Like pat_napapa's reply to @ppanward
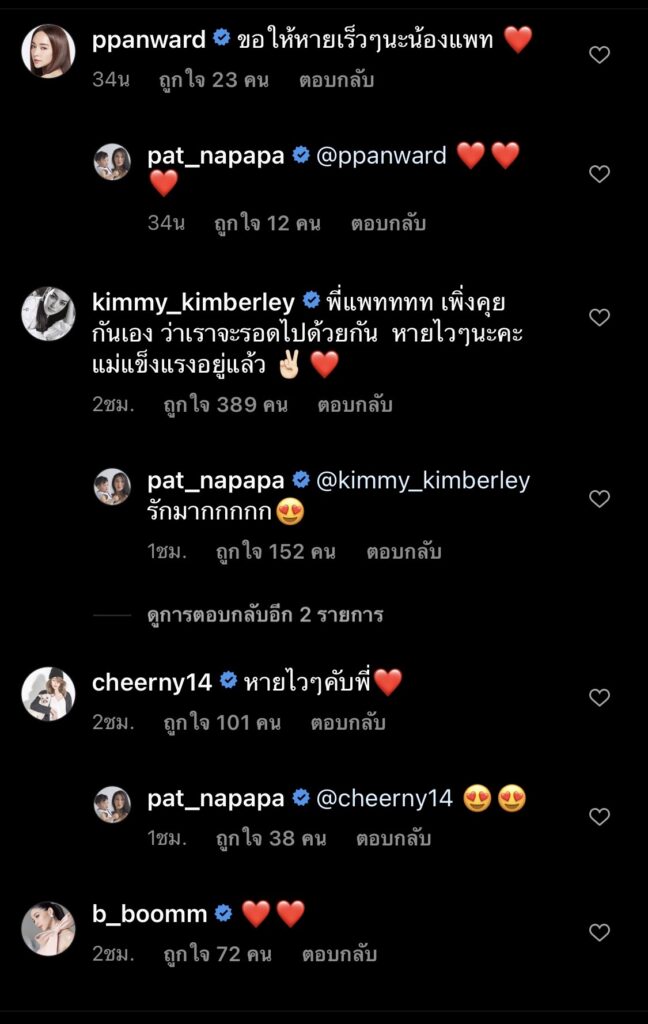The height and width of the screenshot is (1024, 648). coord(599,174)
